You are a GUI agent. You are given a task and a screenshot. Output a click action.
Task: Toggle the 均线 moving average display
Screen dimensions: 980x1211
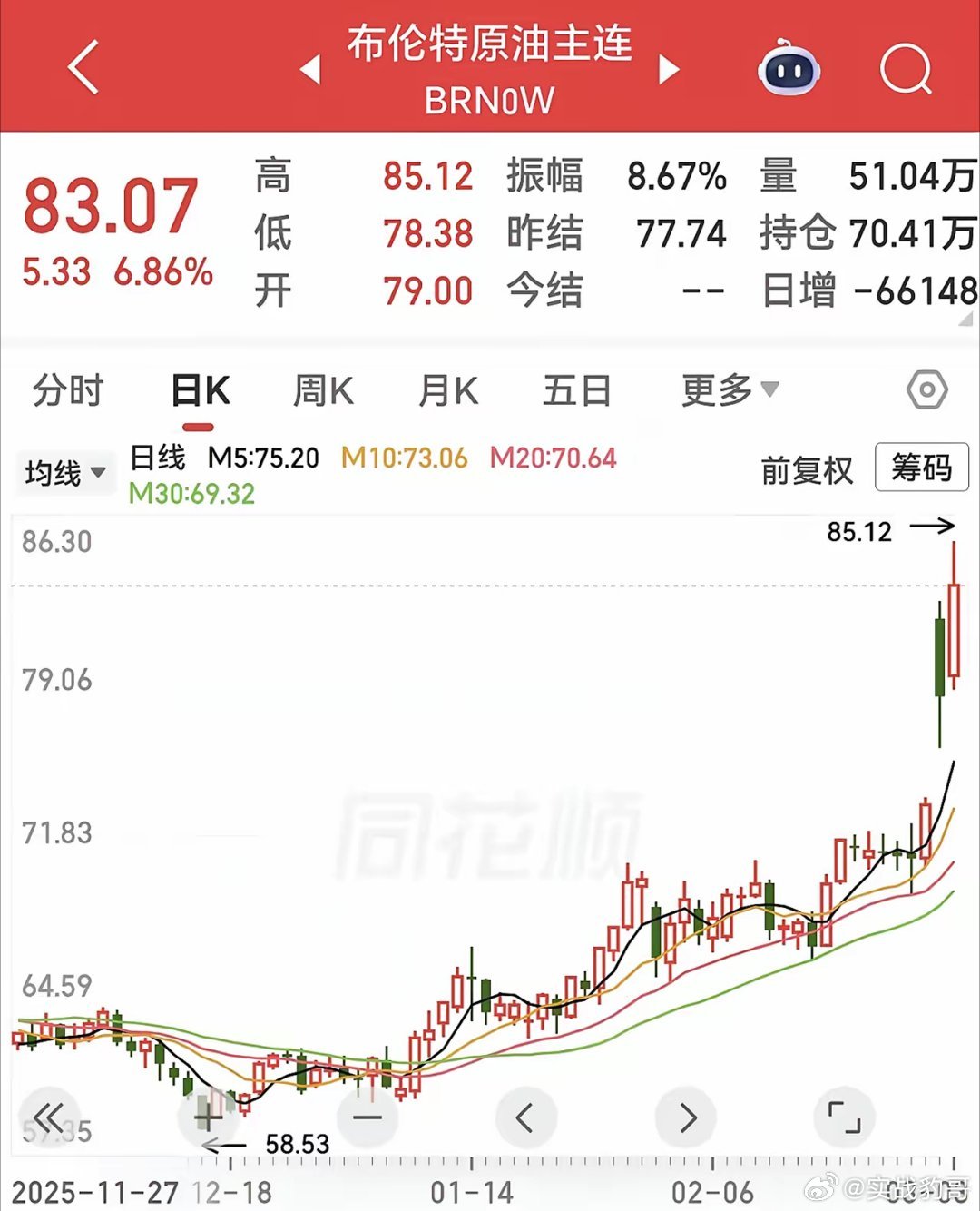pos(54,470)
